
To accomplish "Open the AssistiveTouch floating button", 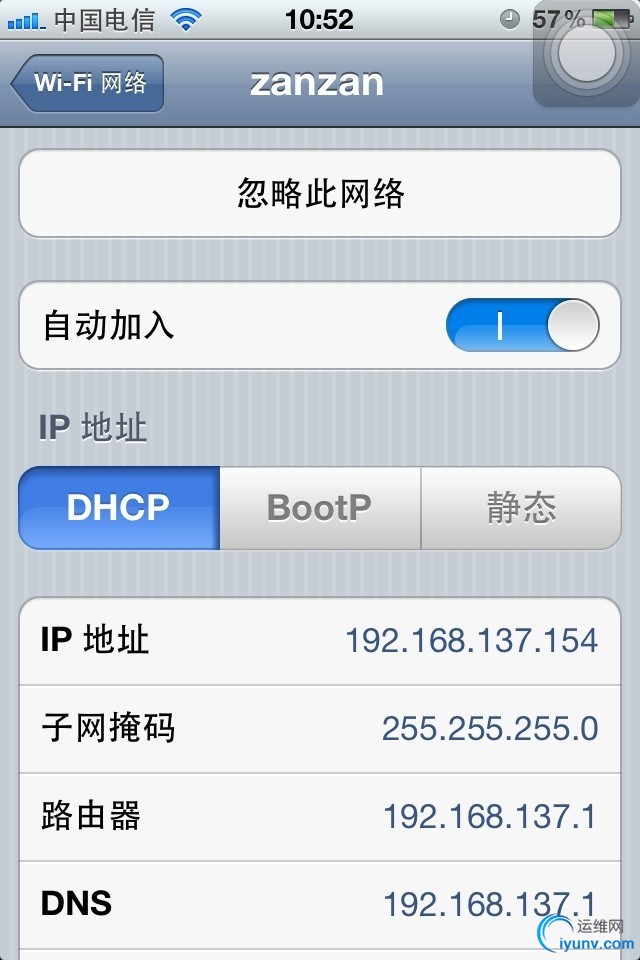I will click(587, 55).
